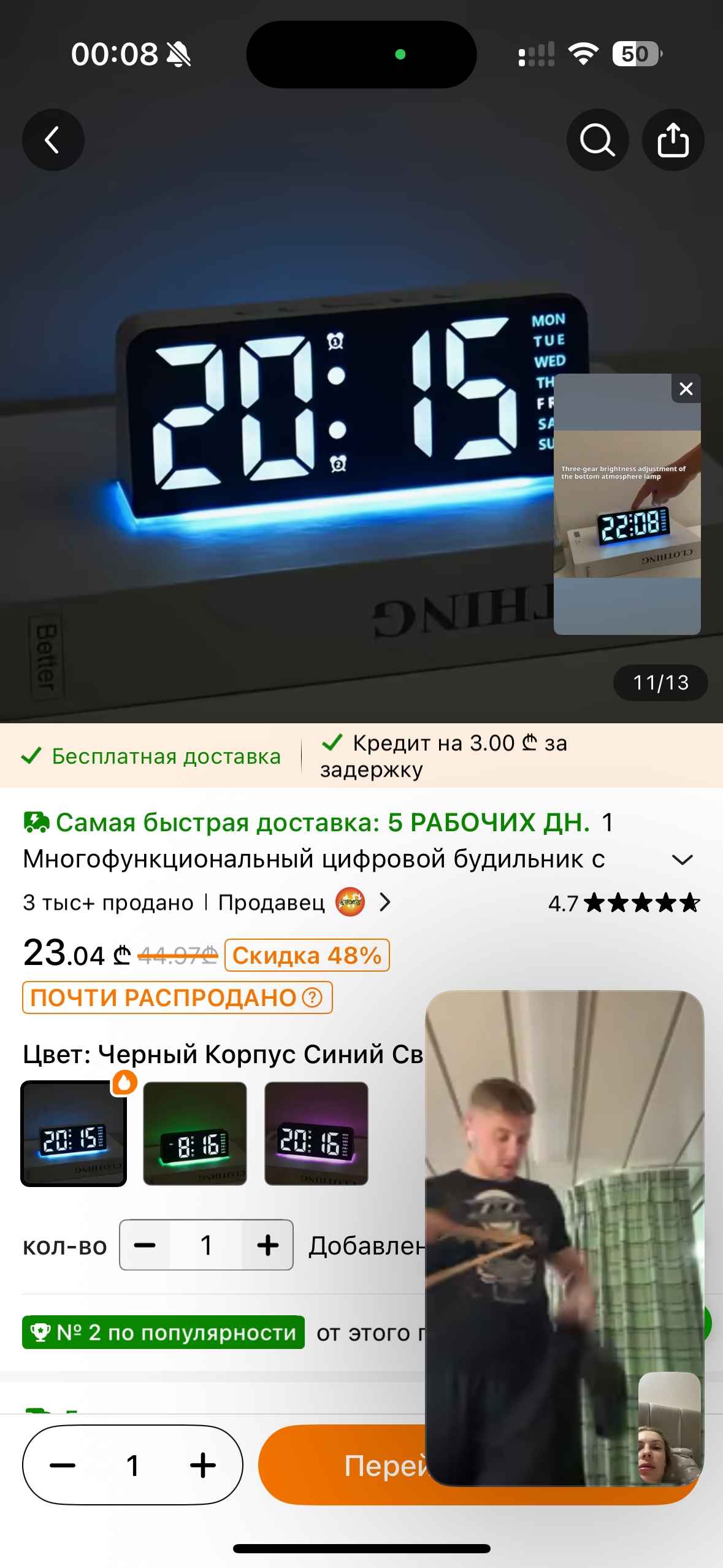Tap the orange Перейти button
The image size is (723, 1568).
(x=343, y=1466)
